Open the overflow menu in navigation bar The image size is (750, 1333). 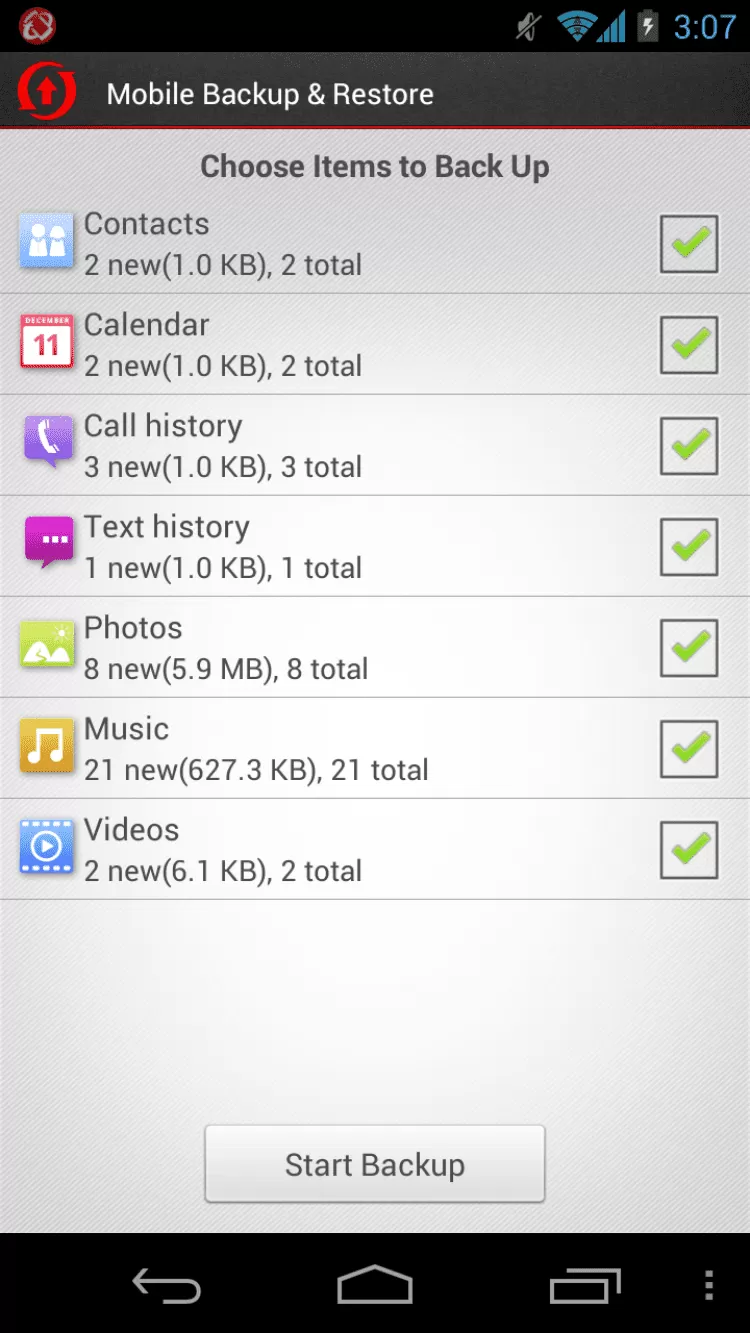point(708,1284)
